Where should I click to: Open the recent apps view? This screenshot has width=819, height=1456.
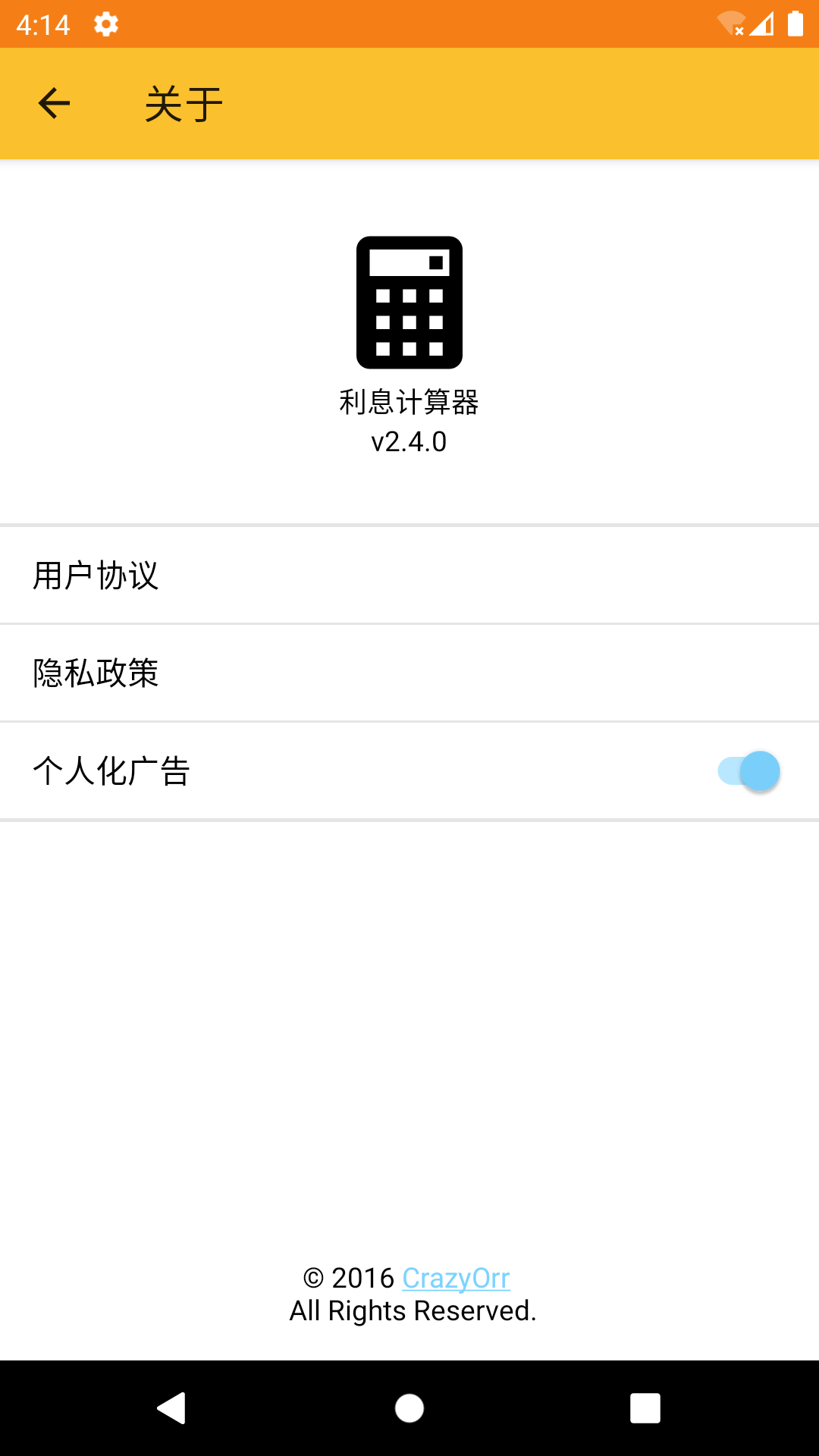tap(645, 1408)
